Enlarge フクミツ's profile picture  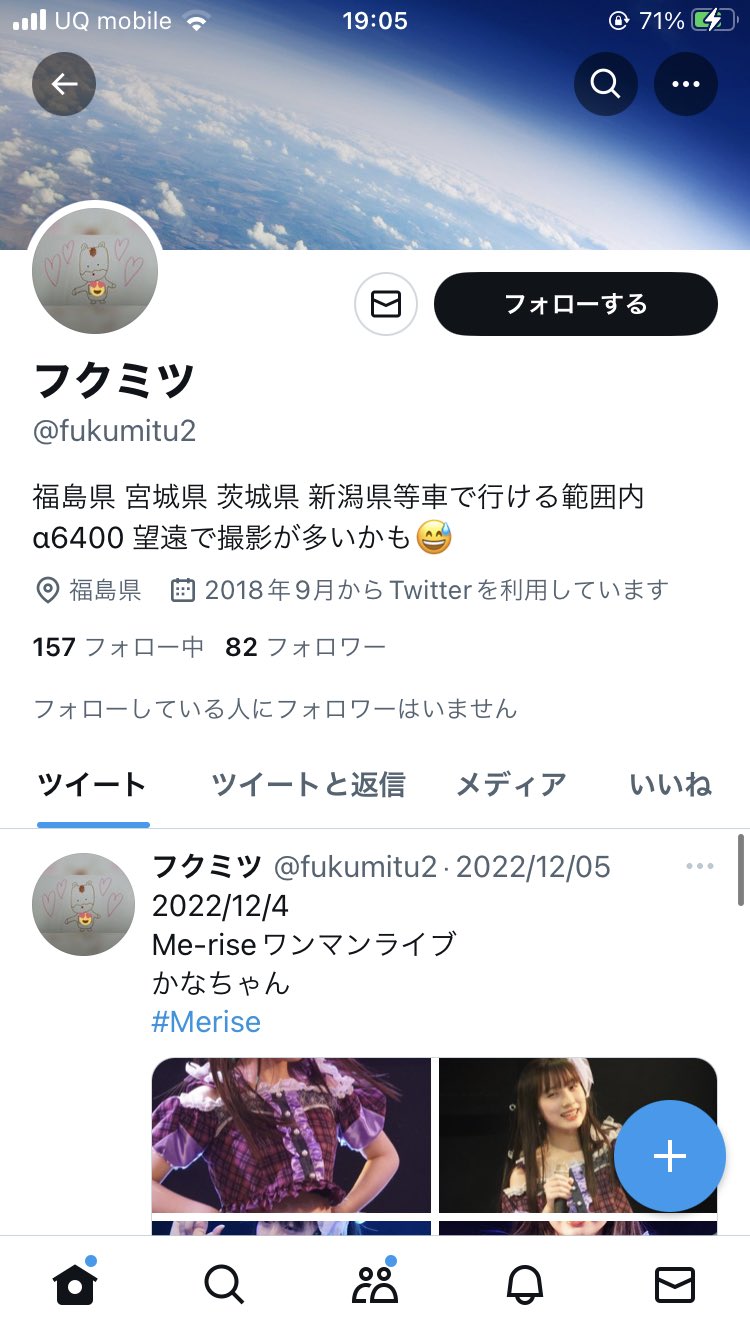click(96, 270)
